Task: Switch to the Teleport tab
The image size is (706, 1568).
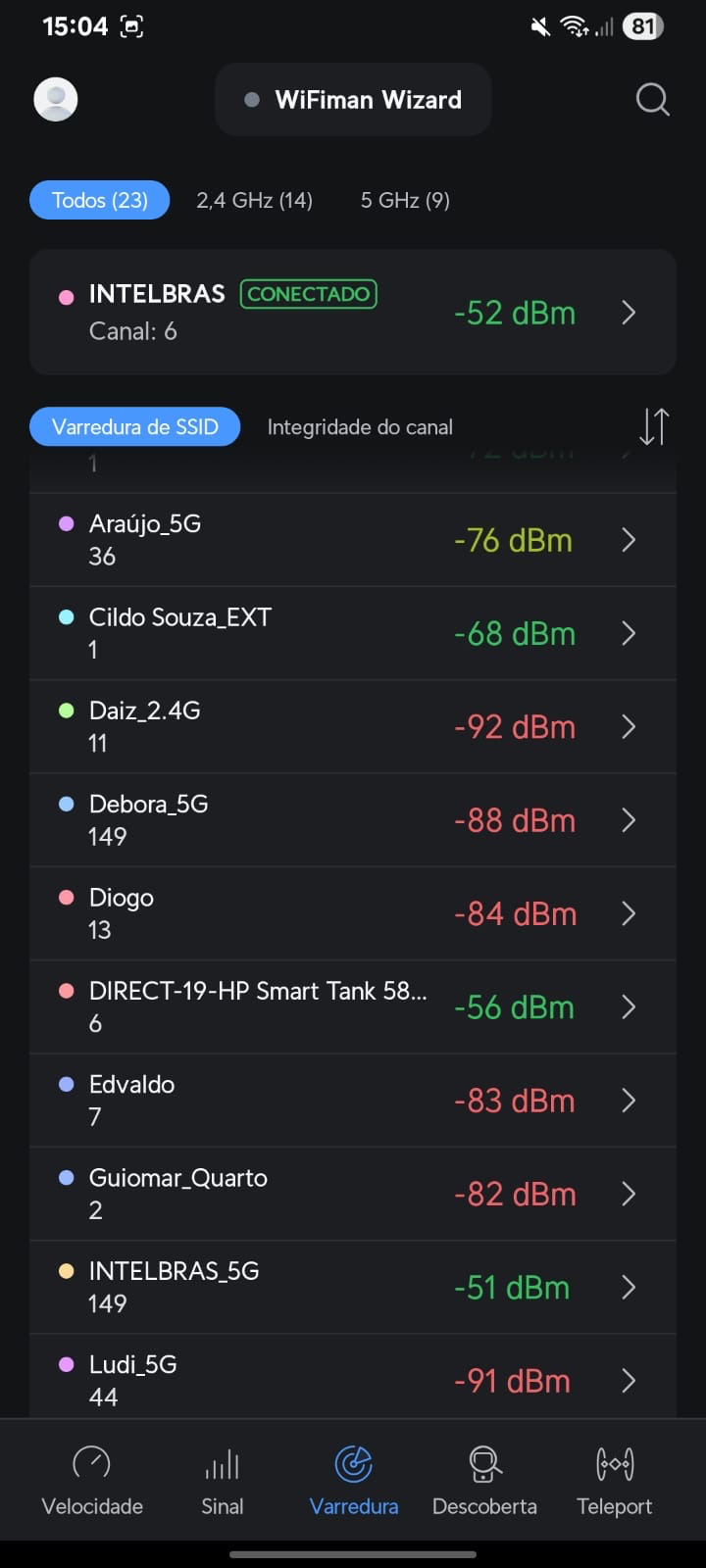Action: coord(615,1482)
